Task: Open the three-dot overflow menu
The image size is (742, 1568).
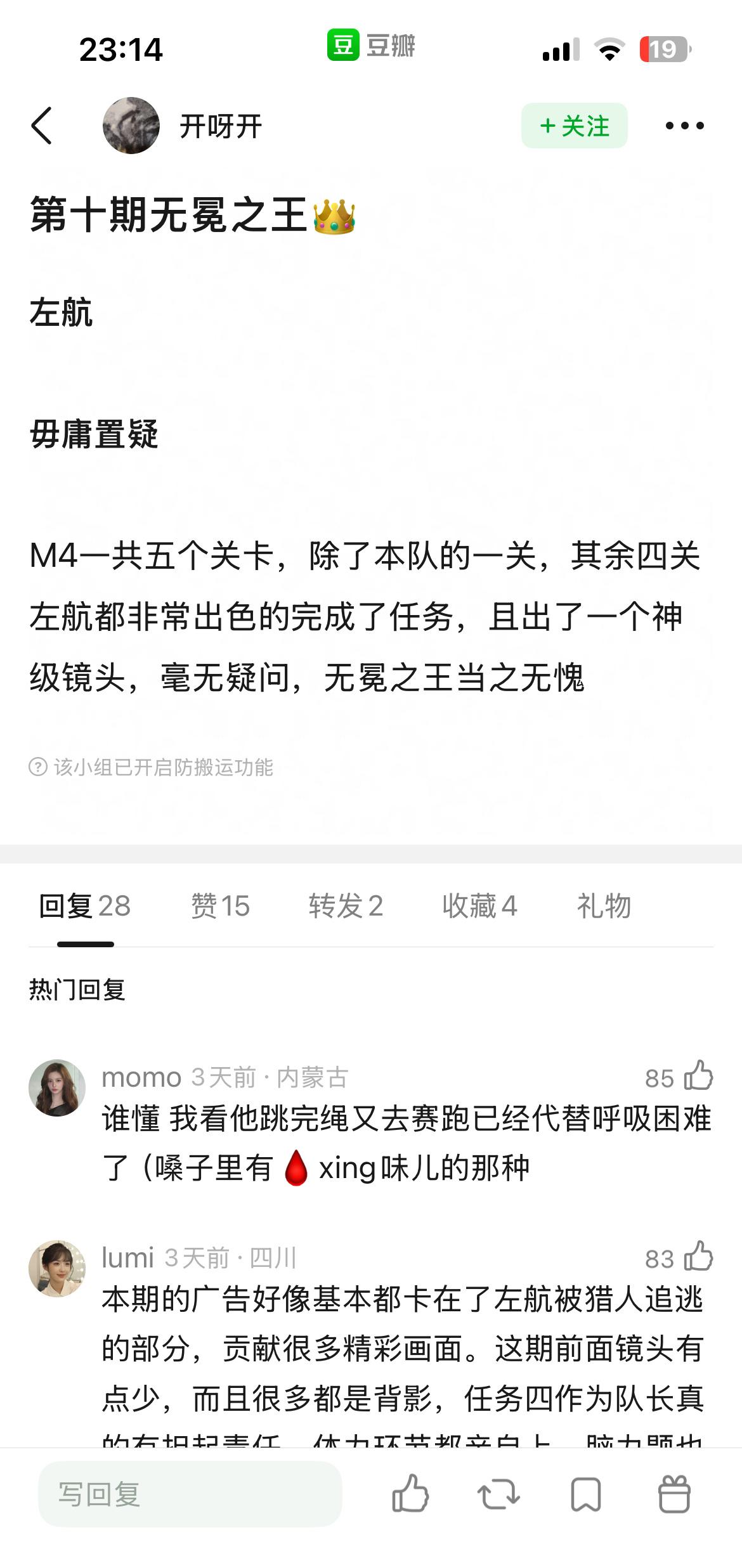Action: (x=684, y=126)
